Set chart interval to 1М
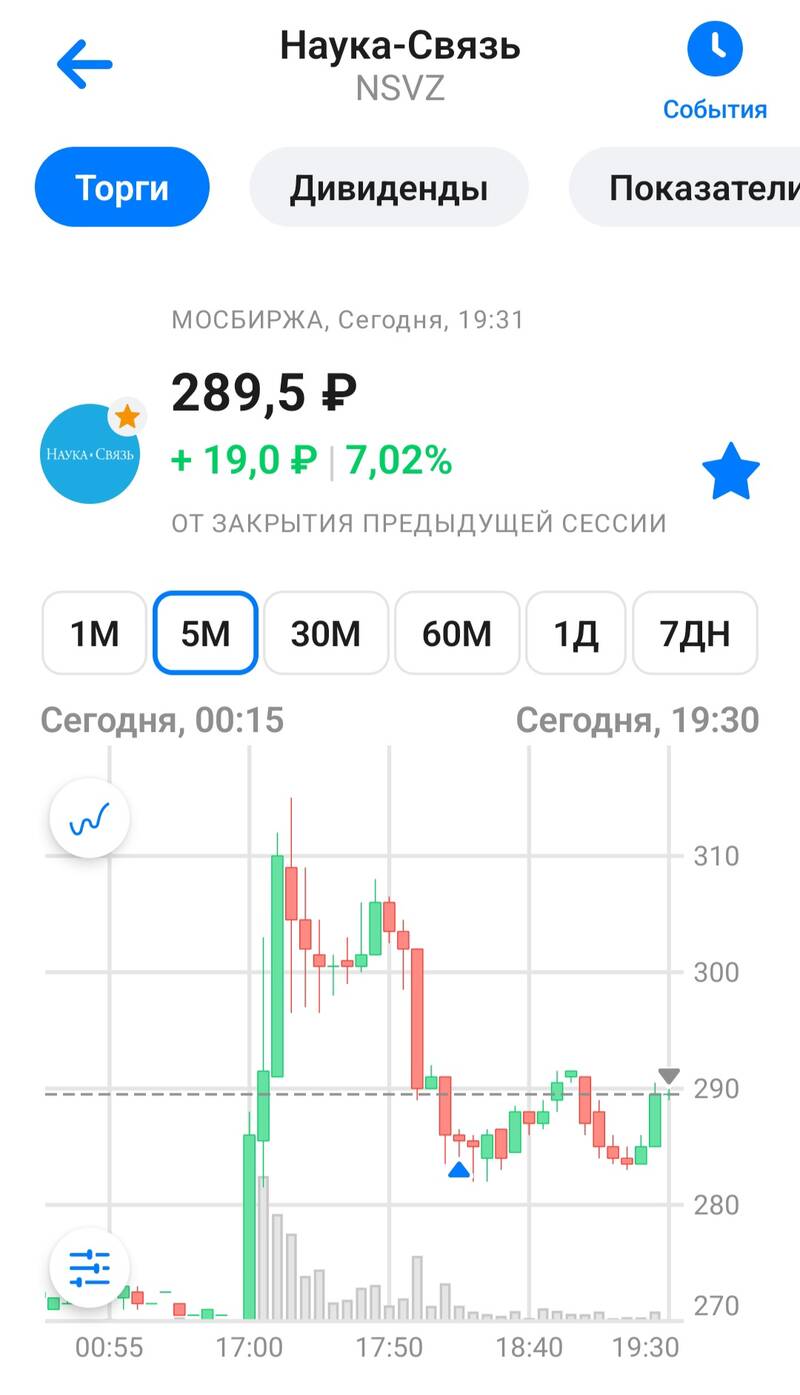The height and width of the screenshot is (1395, 800). coord(95,633)
